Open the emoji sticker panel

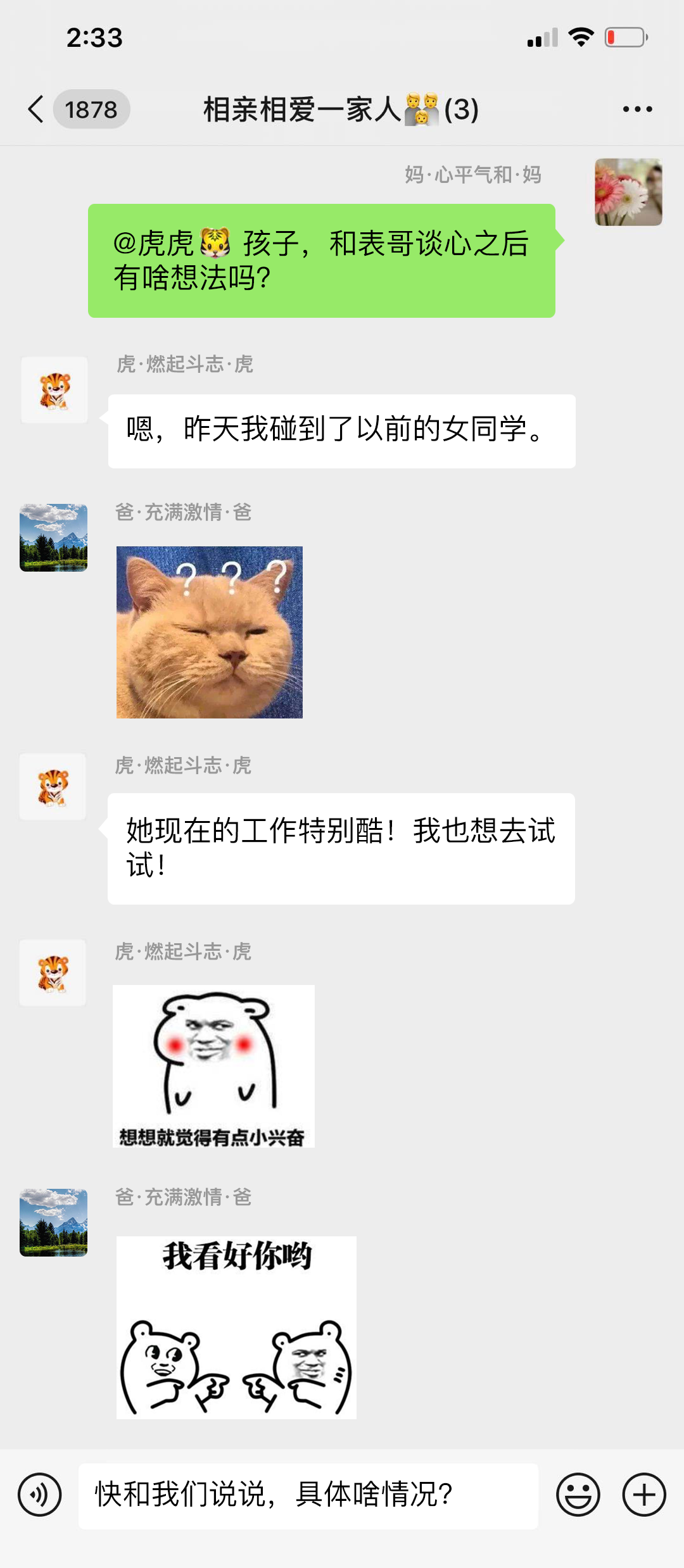578,1495
